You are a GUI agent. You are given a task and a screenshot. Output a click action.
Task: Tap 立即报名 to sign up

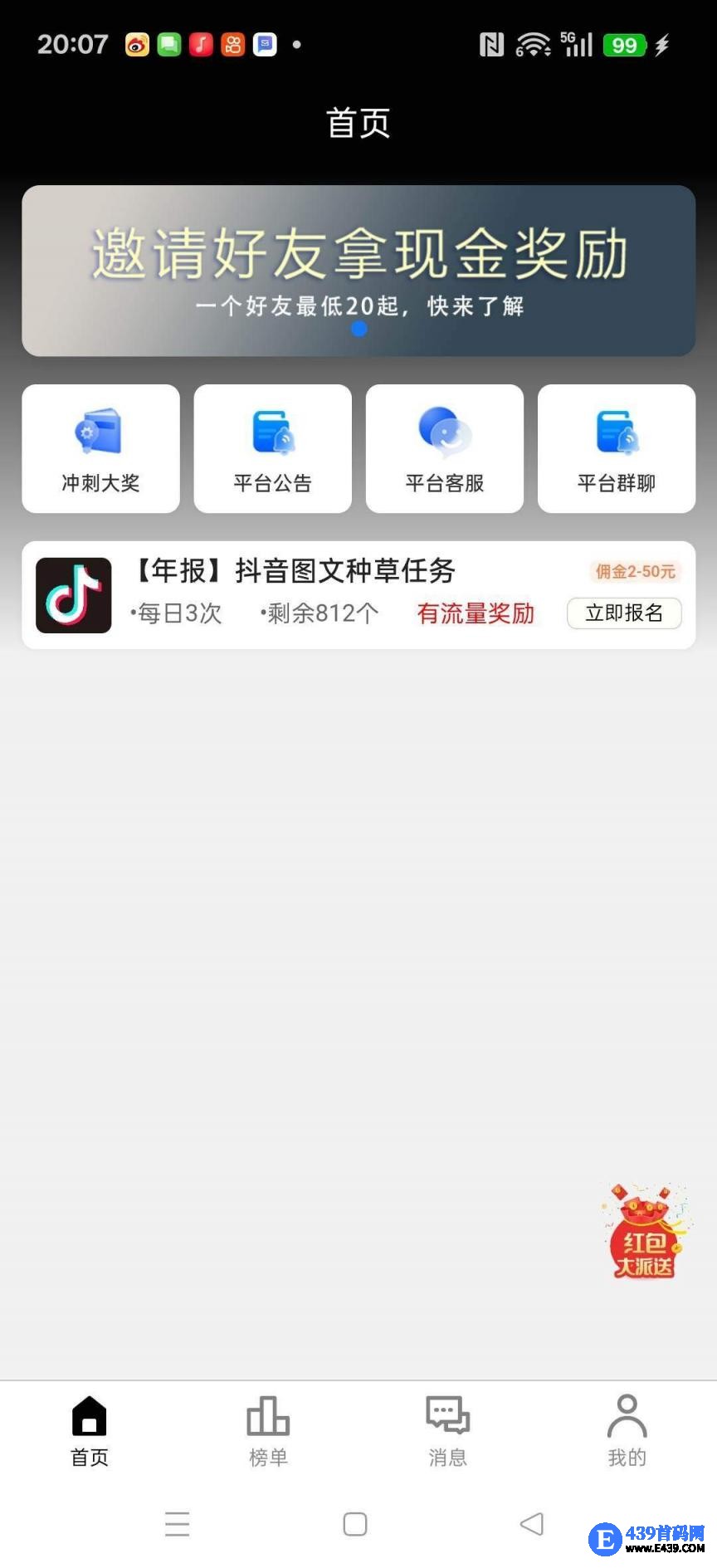click(624, 613)
